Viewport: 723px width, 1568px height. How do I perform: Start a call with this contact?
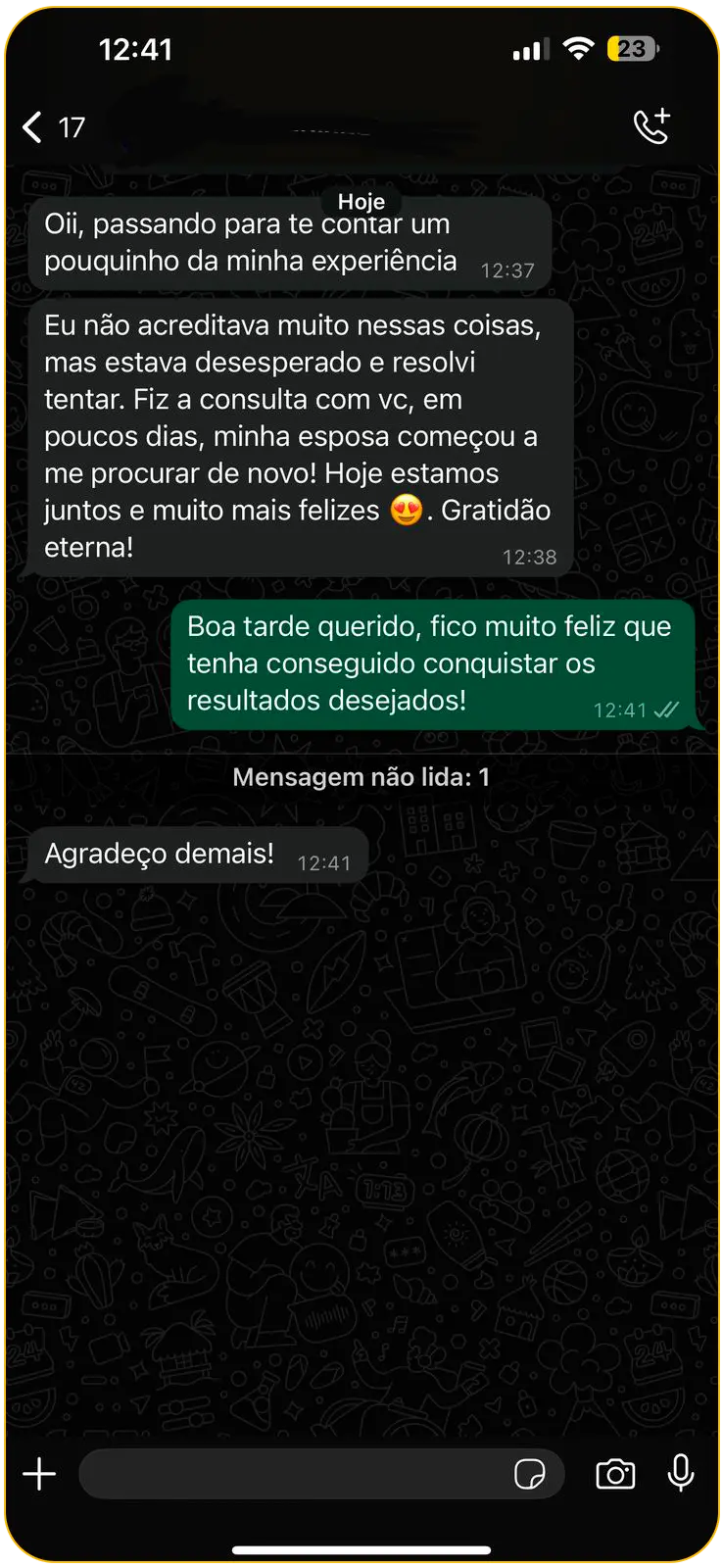tap(651, 126)
